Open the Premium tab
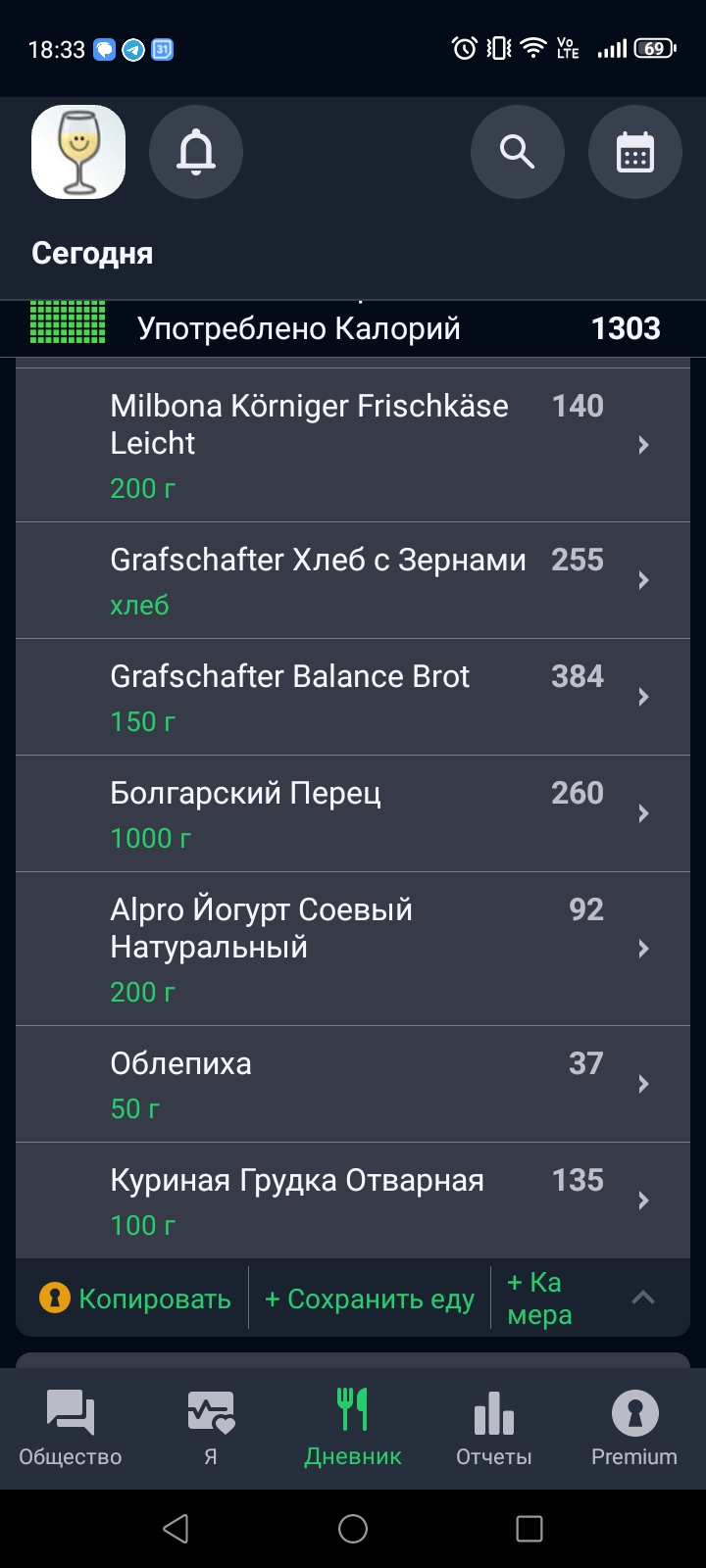The height and width of the screenshot is (1568, 706). [634, 1429]
